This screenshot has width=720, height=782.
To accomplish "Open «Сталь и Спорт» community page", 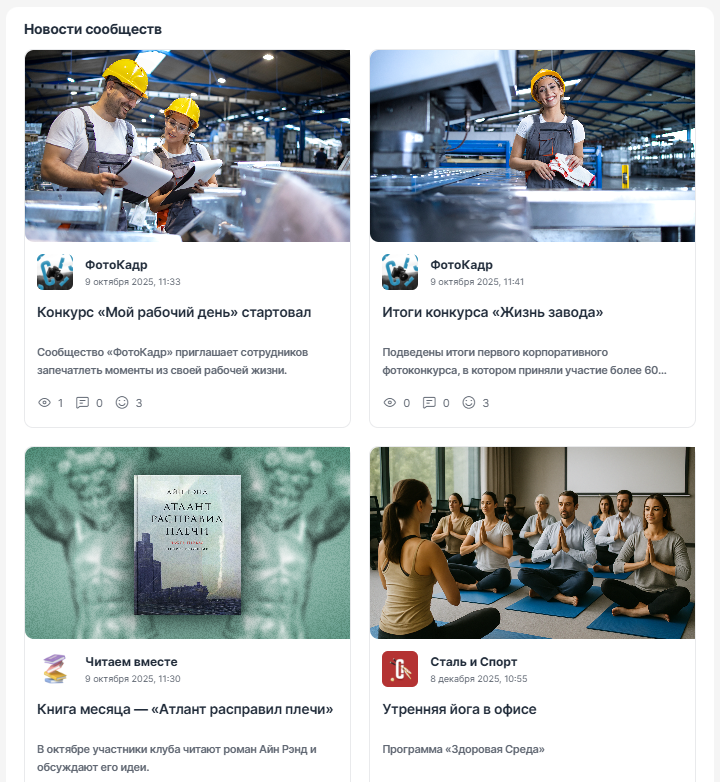I will pyautogui.click(x=473, y=662).
